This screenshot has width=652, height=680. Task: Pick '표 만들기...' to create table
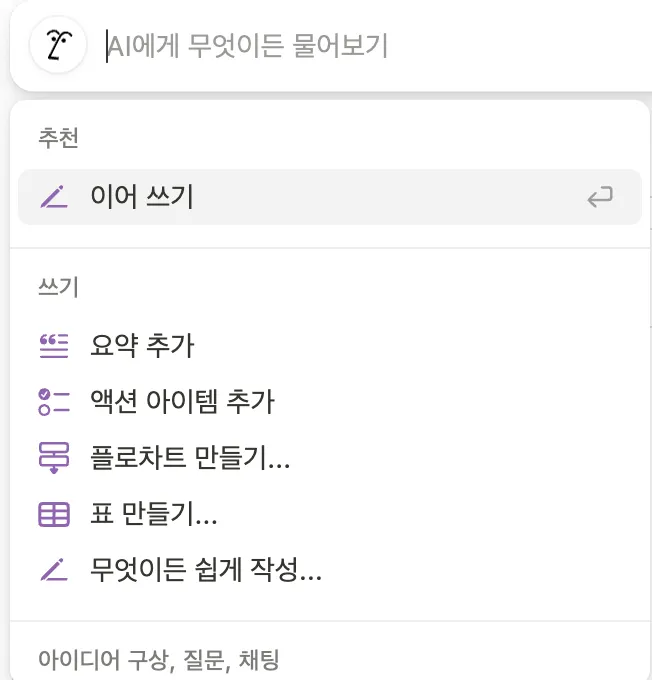(154, 514)
